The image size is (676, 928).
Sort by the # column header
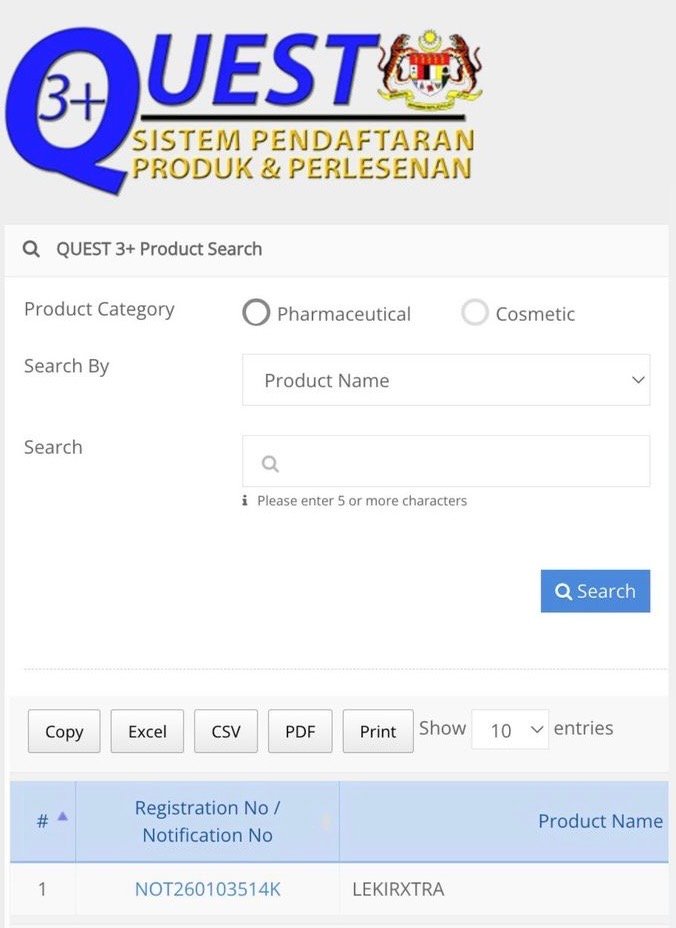(x=43, y=821)
